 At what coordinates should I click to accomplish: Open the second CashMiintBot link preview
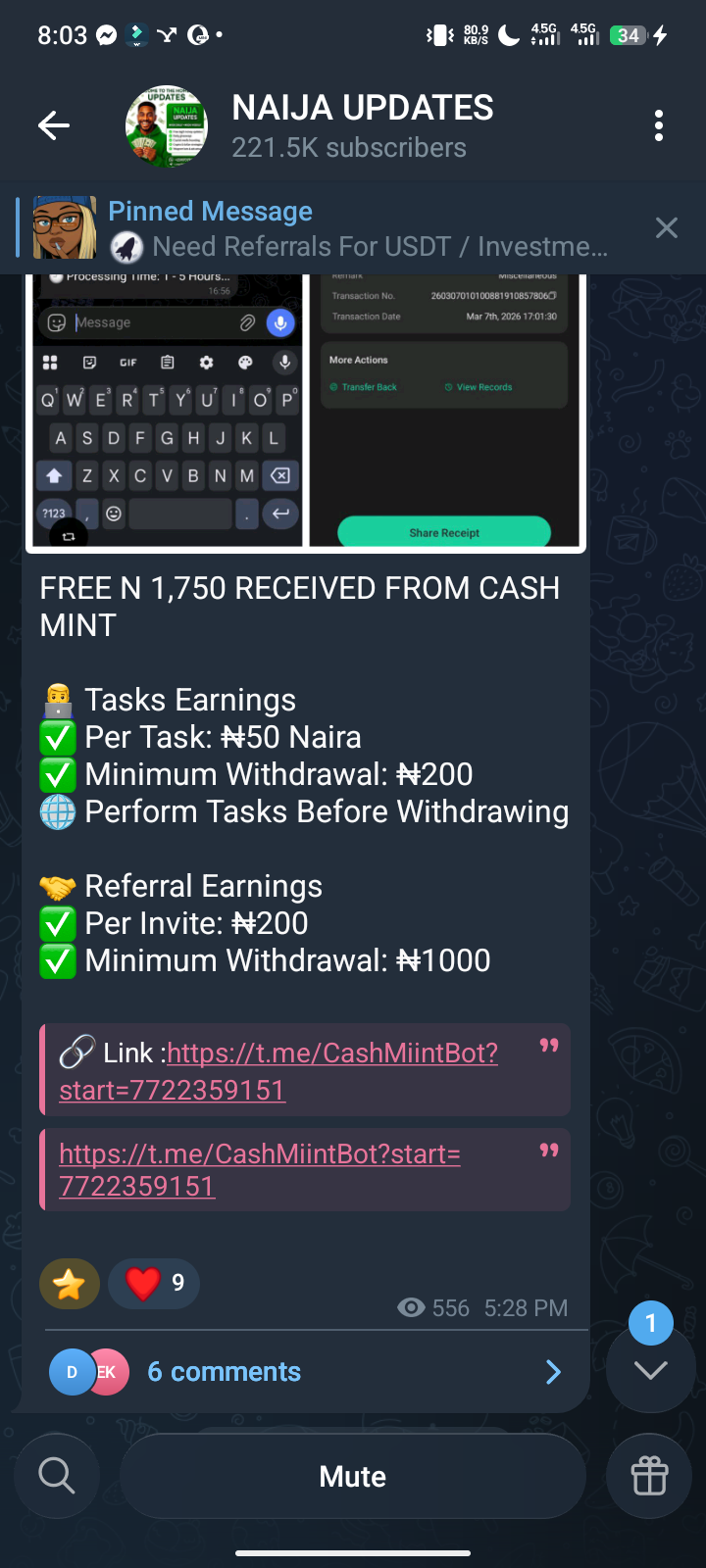260,1169
